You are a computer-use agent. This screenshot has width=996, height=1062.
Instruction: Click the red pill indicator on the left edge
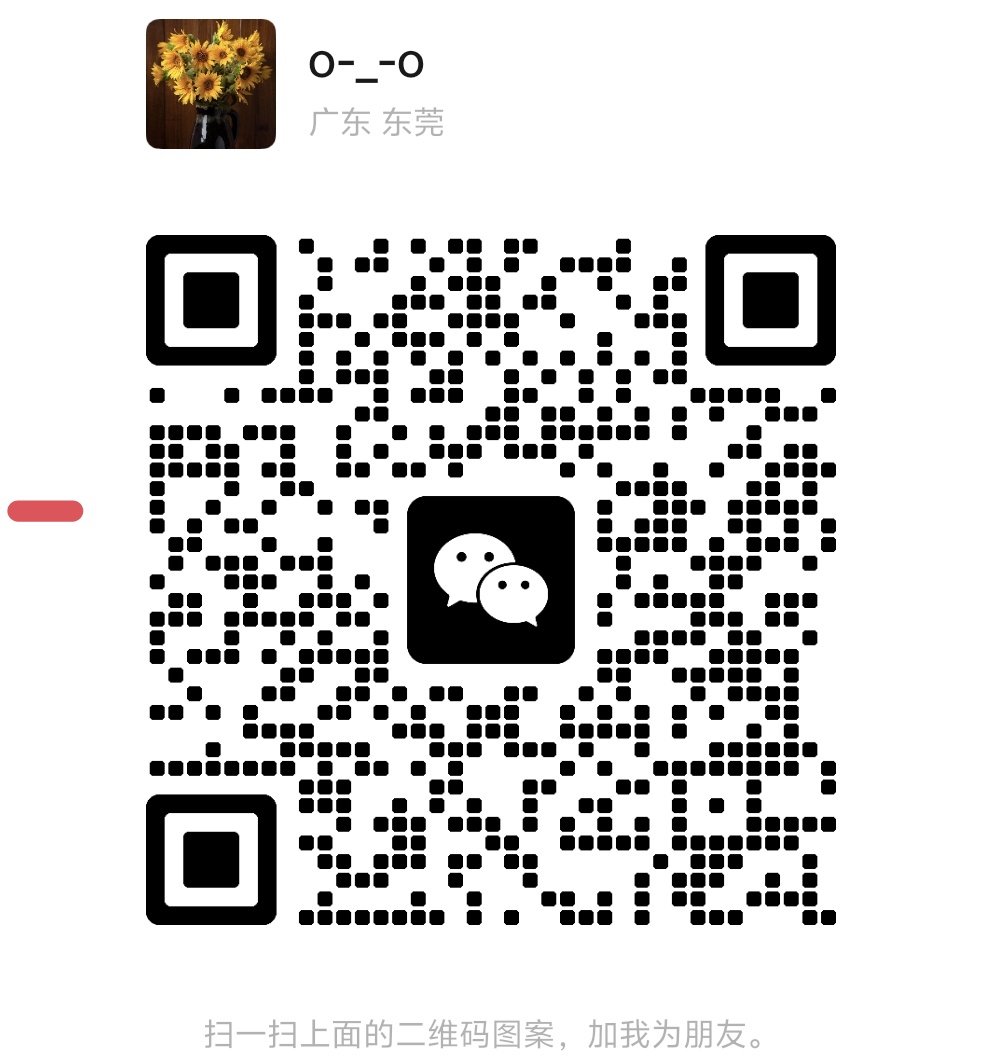point(44,510)
